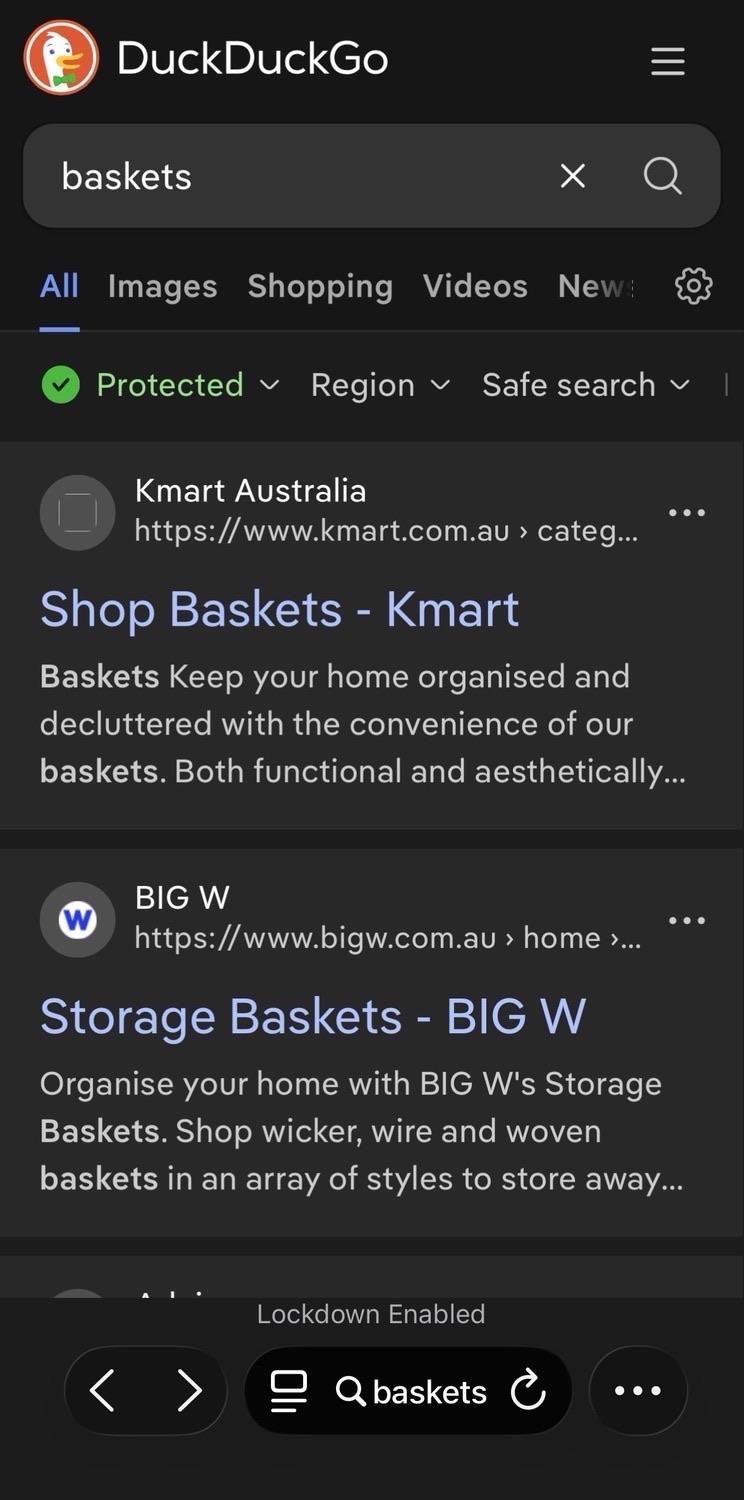The width and height of the screenshot is (744, 1500).
Task: Go forward to the next page
Action: (189, 1391)
